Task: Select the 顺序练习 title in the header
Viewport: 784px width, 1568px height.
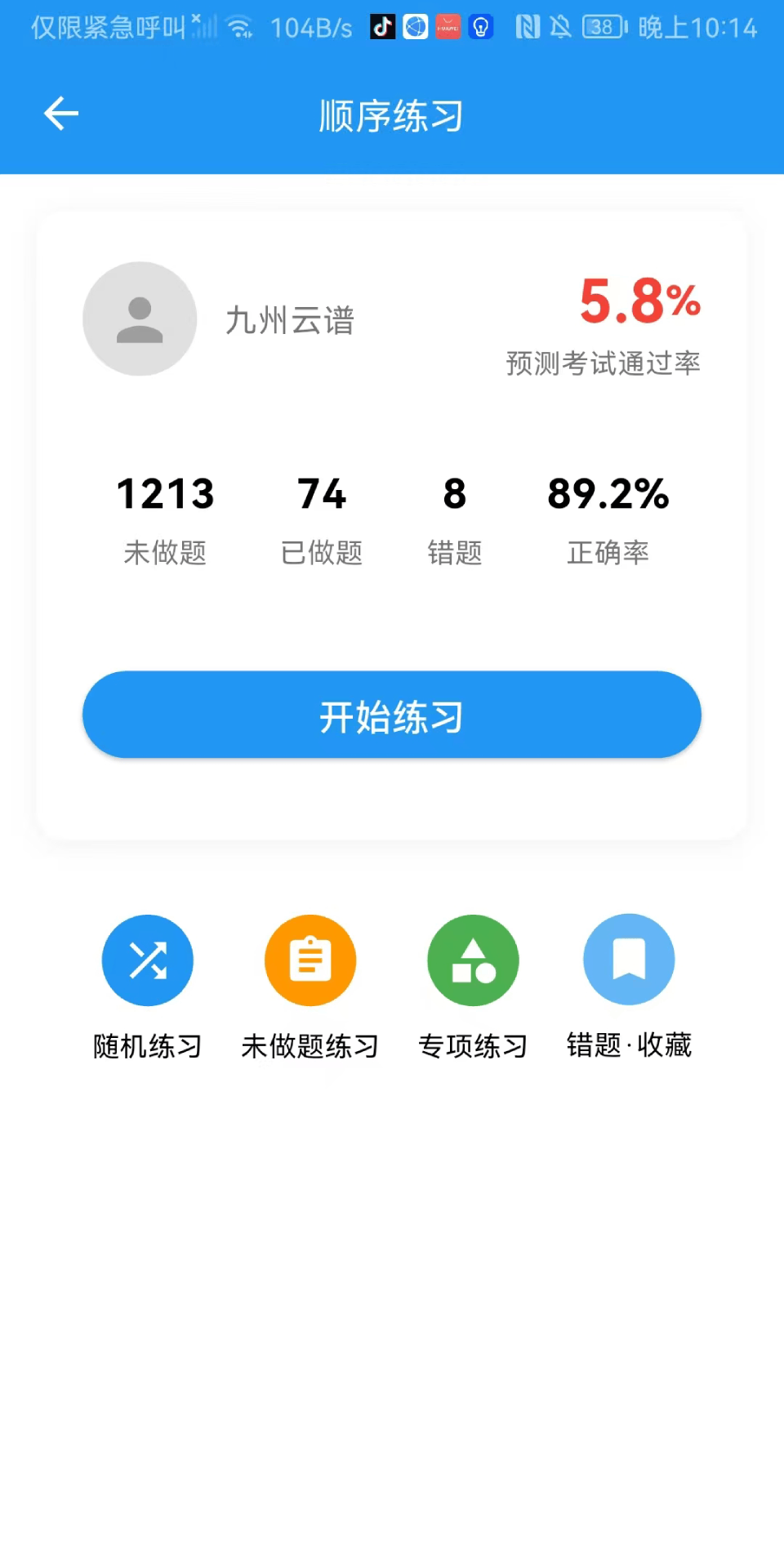Action: coord(391,115)
